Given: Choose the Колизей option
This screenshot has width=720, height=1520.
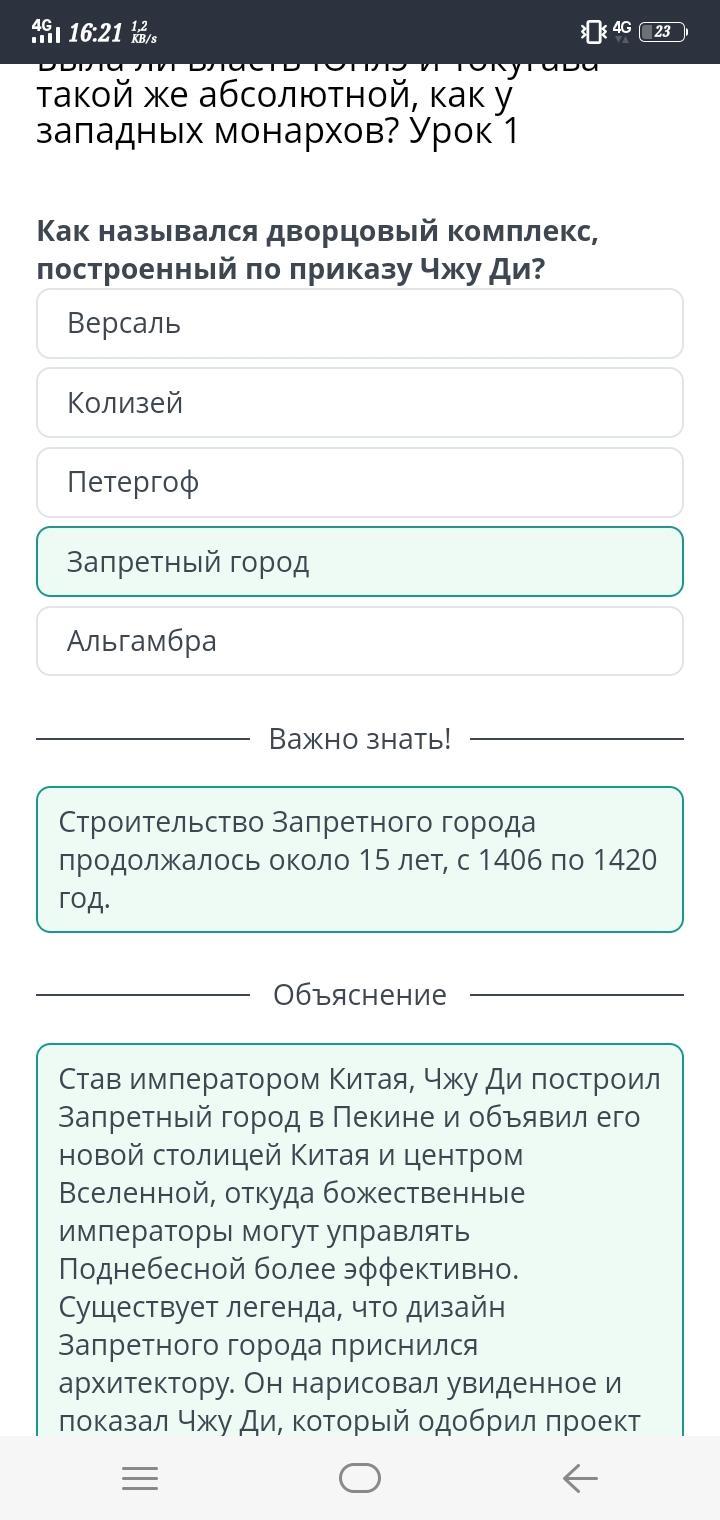Looking at the screenshot, I should click(360, 403).
